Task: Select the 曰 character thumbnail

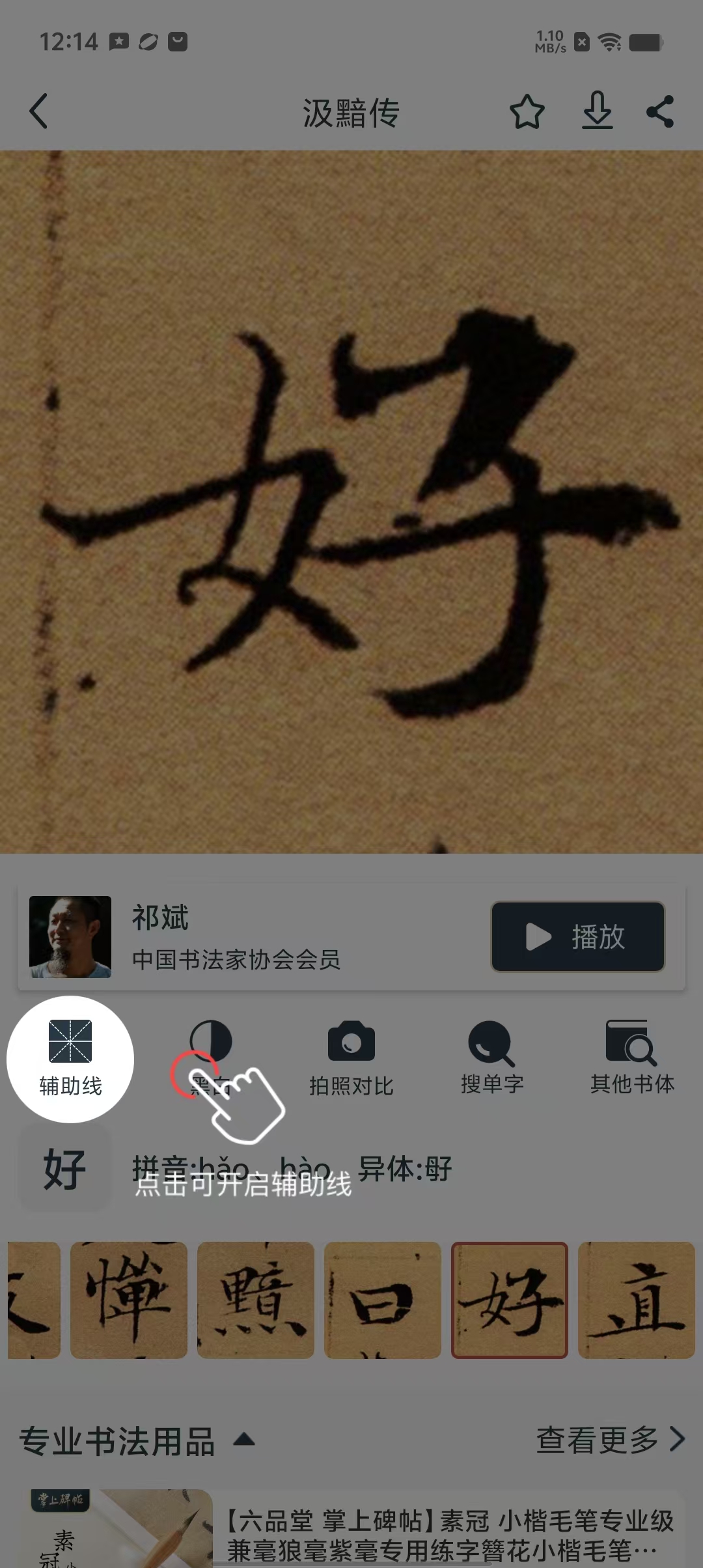Action: click(x=383, y=1300)
